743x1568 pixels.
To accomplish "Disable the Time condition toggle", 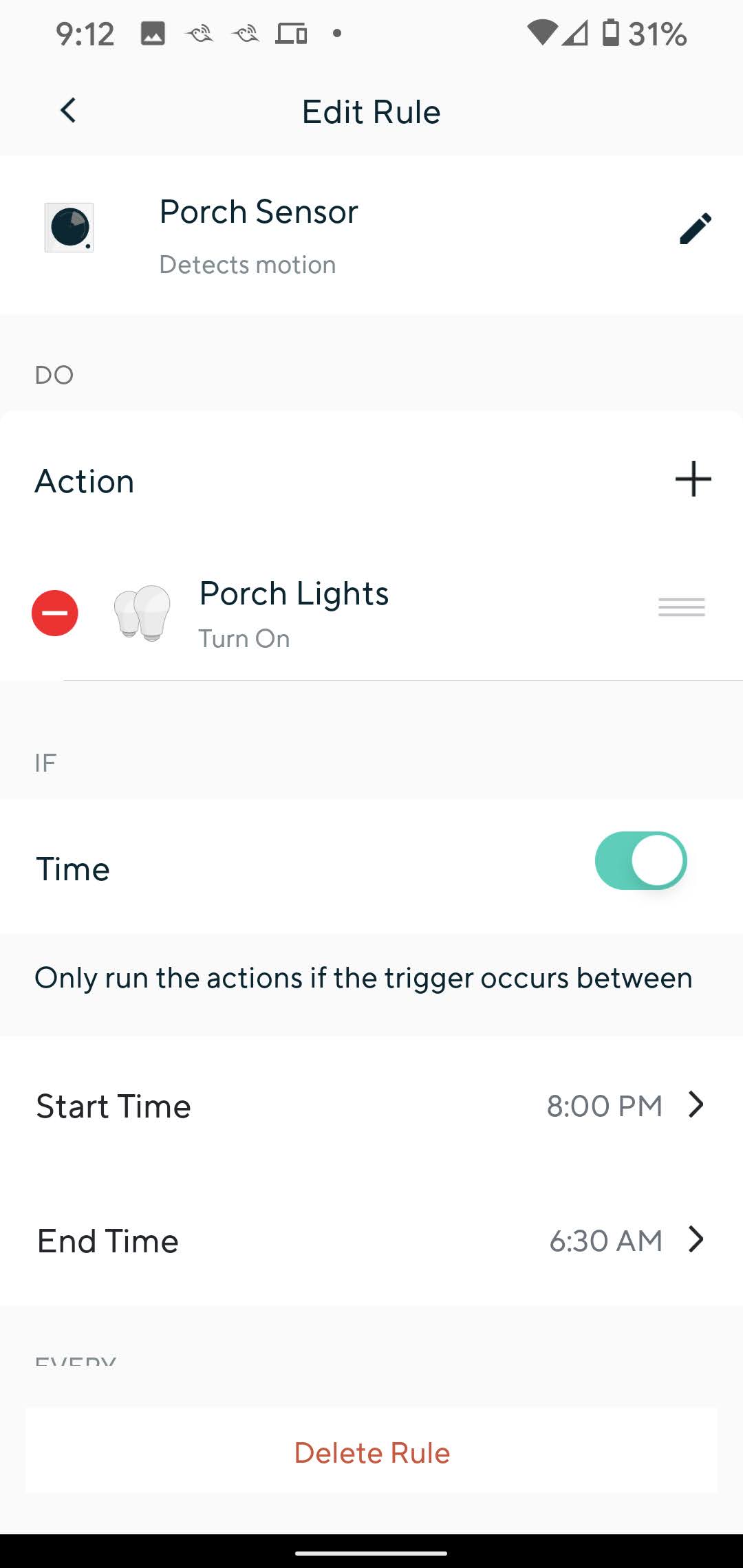I will [640, 861].
